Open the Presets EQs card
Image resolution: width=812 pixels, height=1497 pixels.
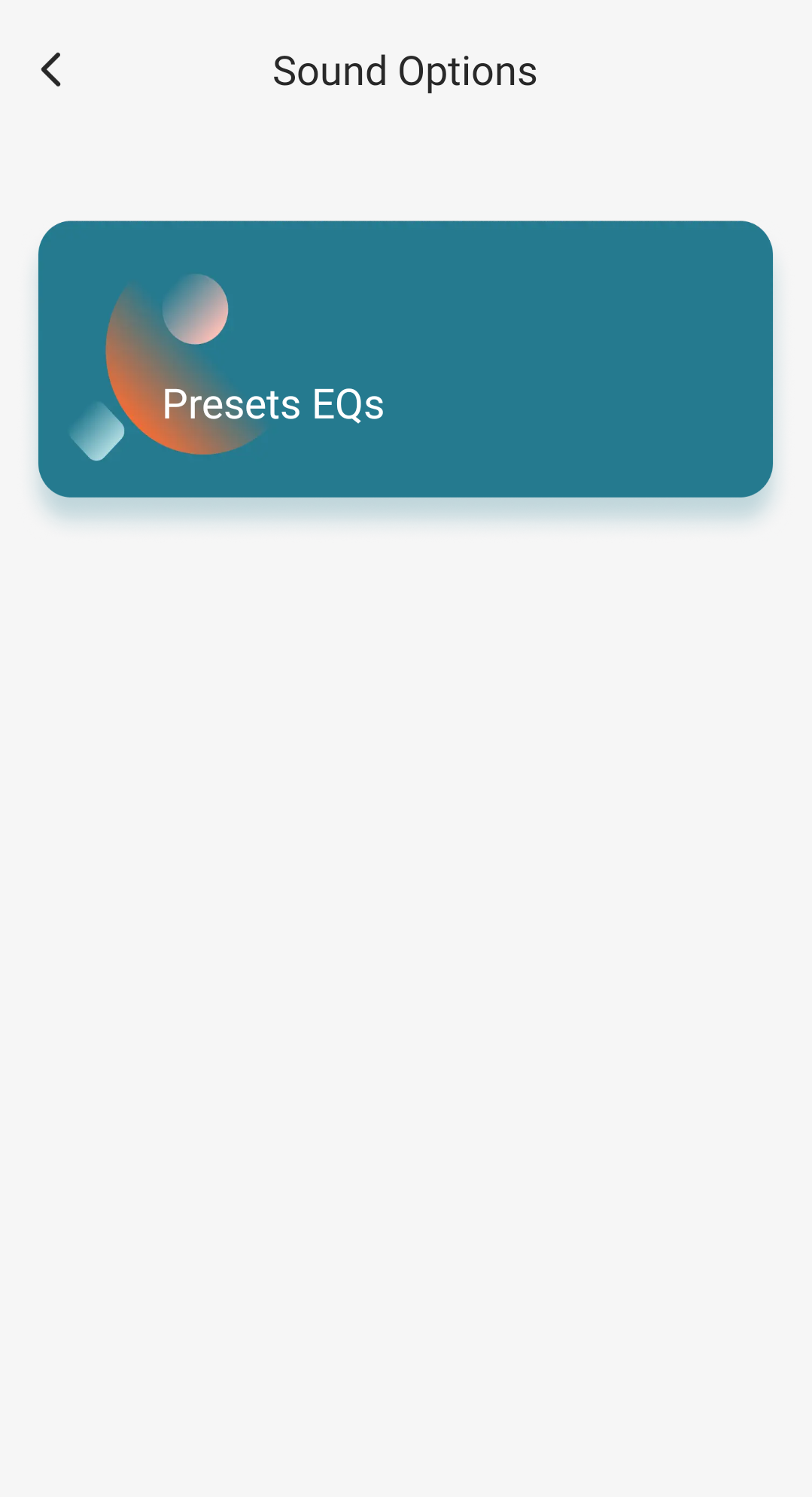tap(405, 359)
